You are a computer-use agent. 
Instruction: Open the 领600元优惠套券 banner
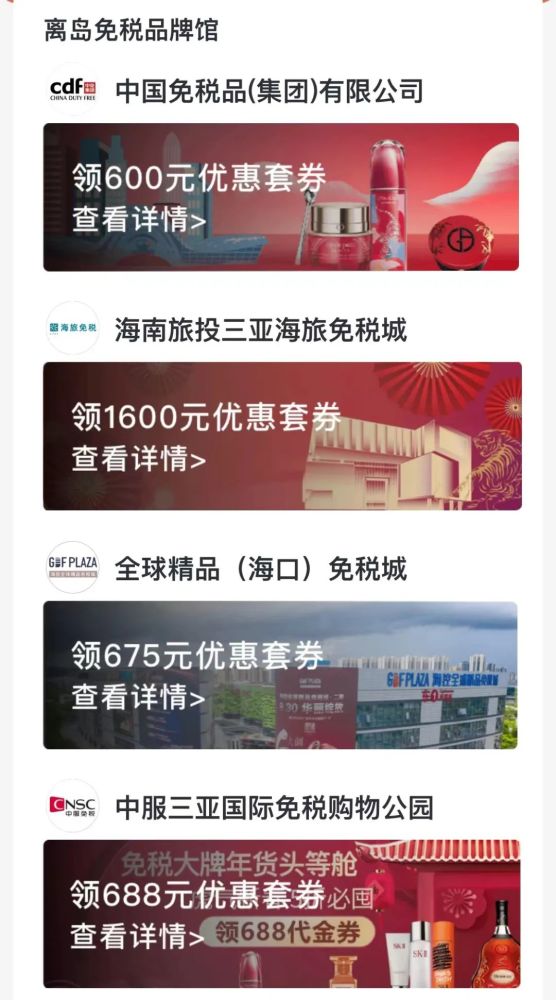click(281, 197)
